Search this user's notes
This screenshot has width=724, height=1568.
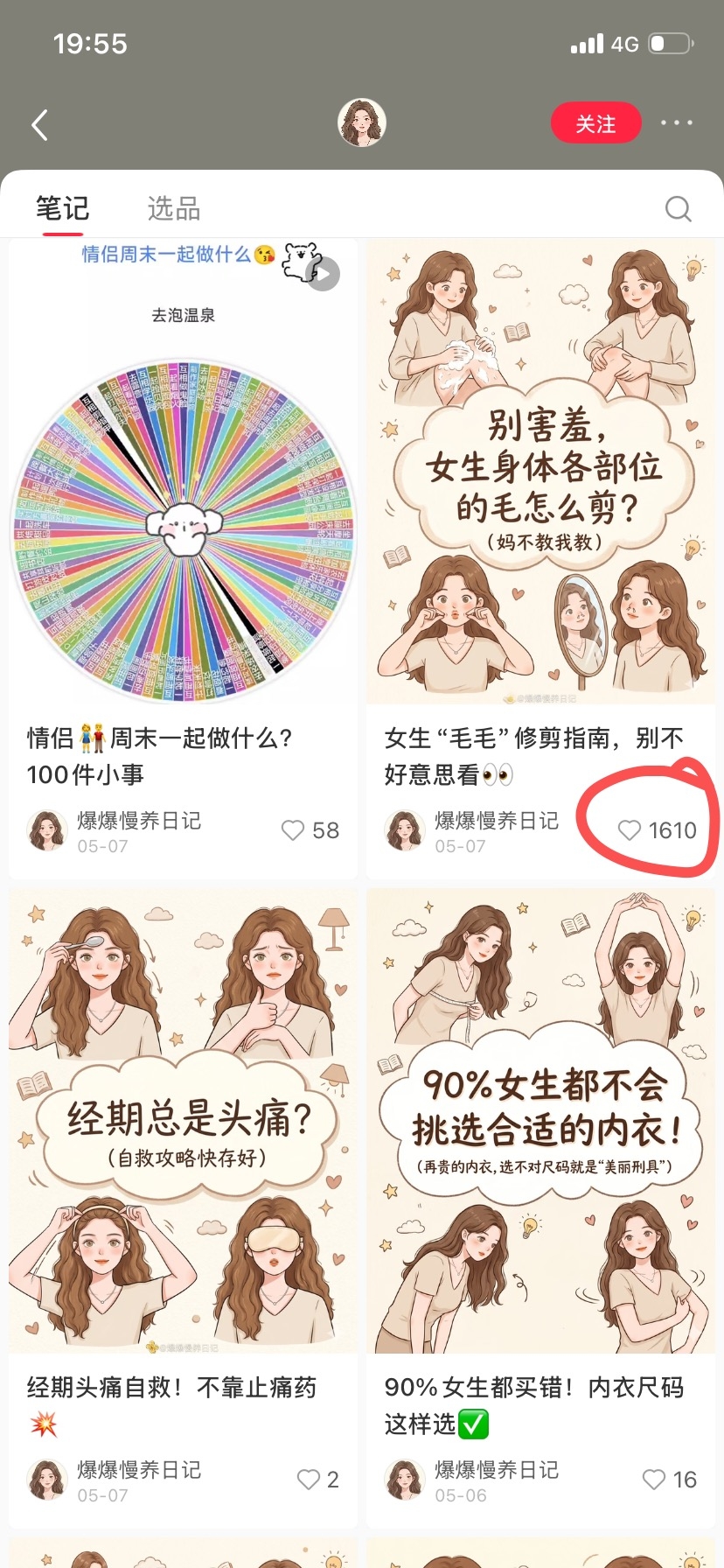(x=678, y=208)
